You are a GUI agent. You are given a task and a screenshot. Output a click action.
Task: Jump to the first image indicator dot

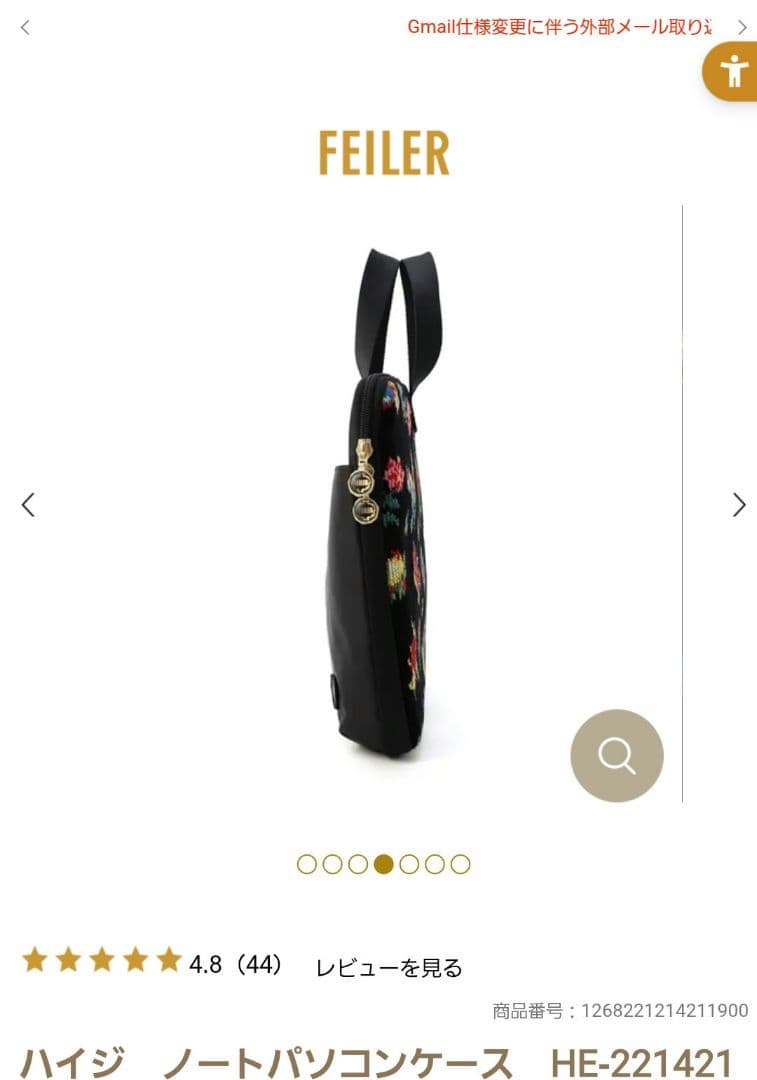pyautogui.click(x=307, y=865)
